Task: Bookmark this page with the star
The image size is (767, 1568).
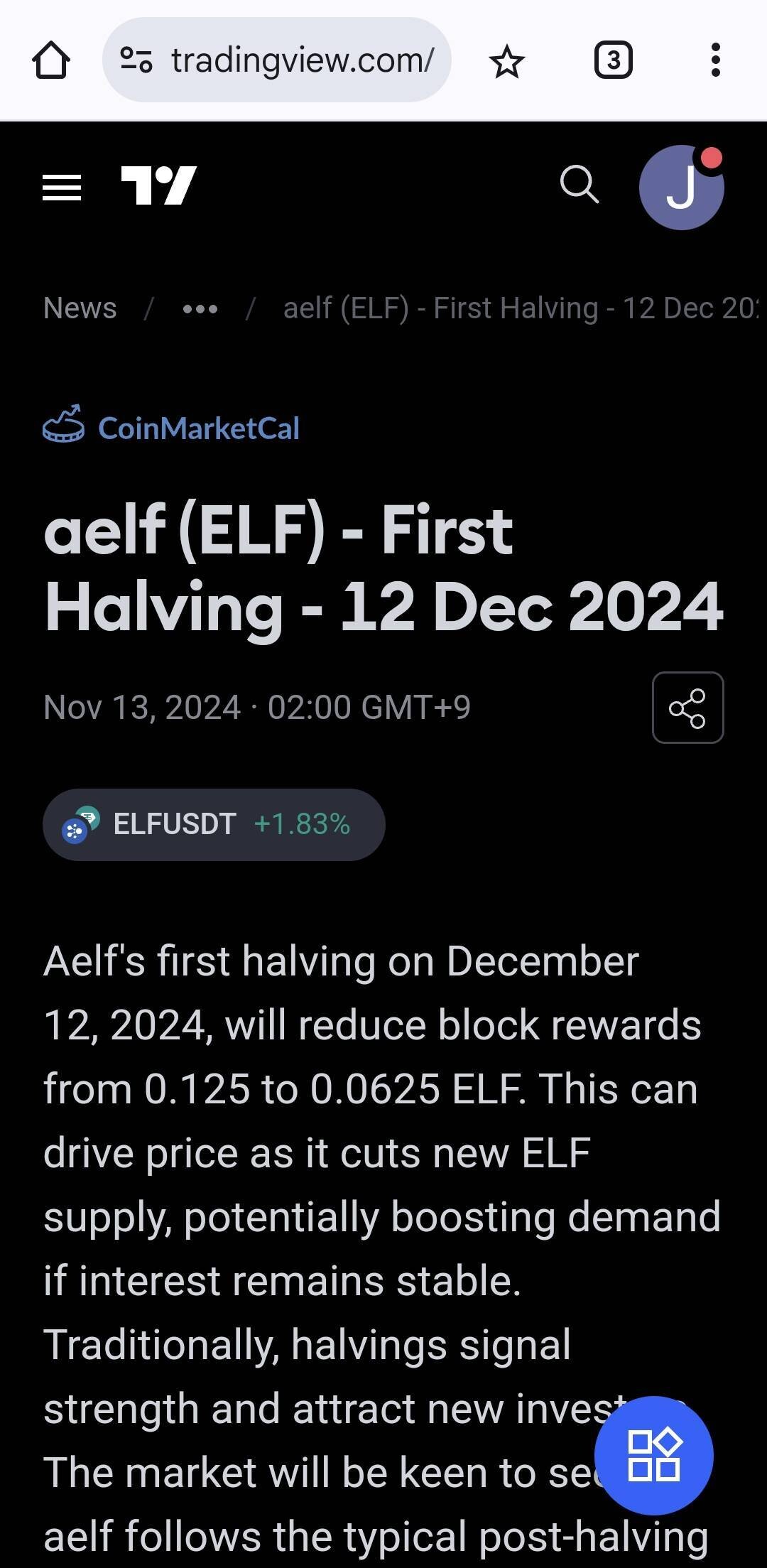Action: [506, 61]
